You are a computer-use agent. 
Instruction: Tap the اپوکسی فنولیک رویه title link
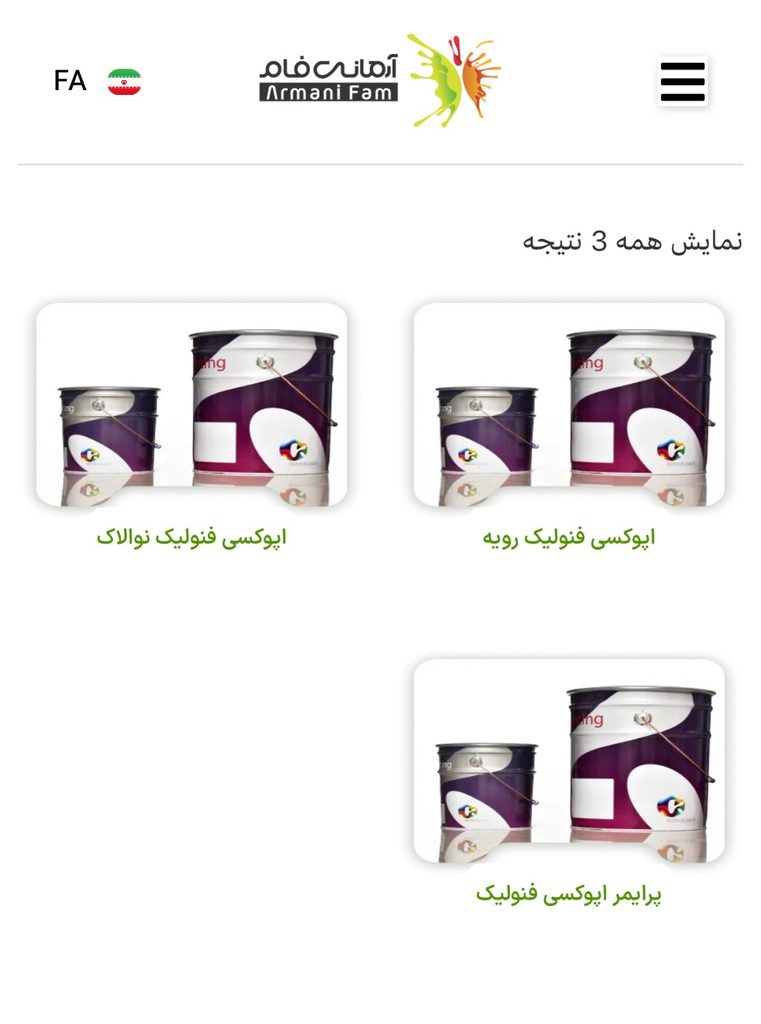(x=569, y=537)
